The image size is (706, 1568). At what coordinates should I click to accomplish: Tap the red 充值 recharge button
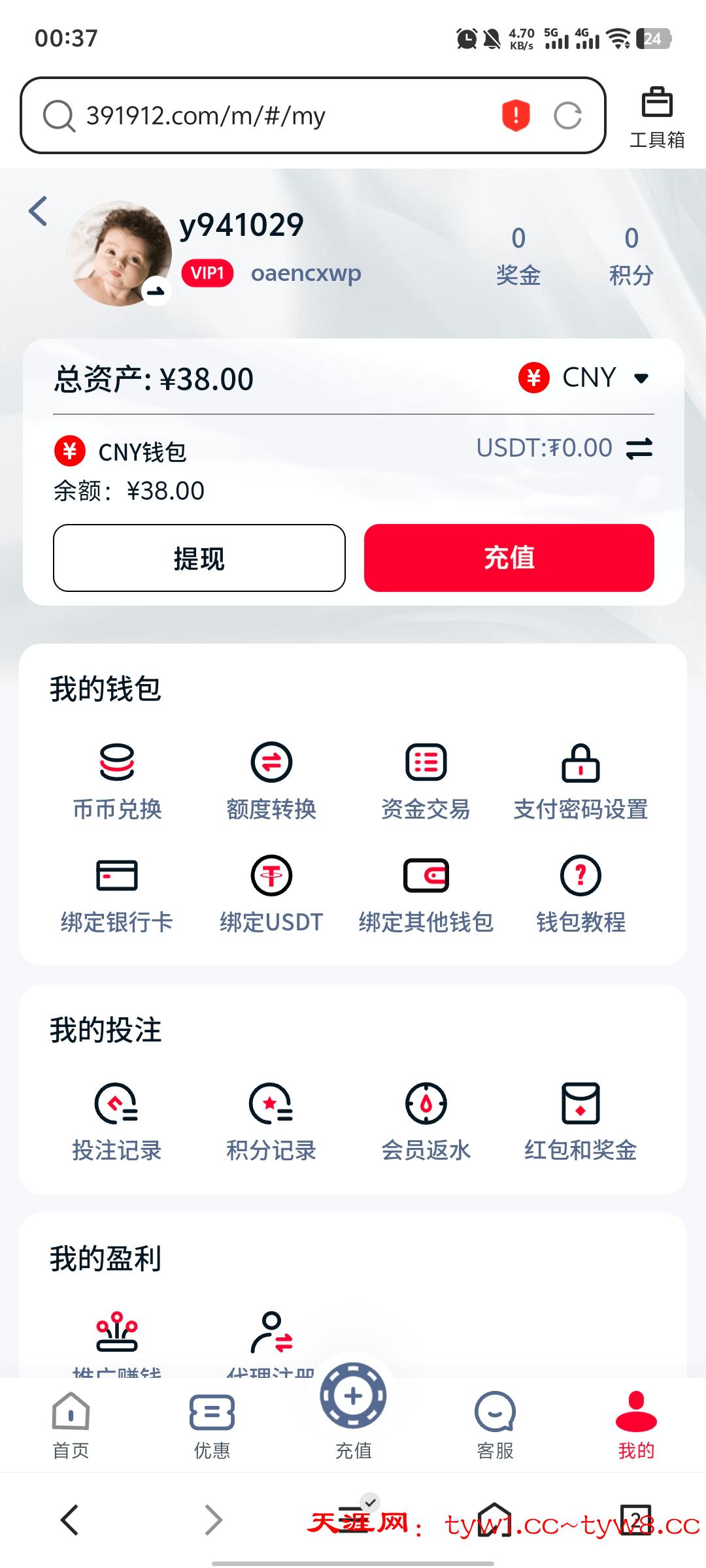point(509,558)
